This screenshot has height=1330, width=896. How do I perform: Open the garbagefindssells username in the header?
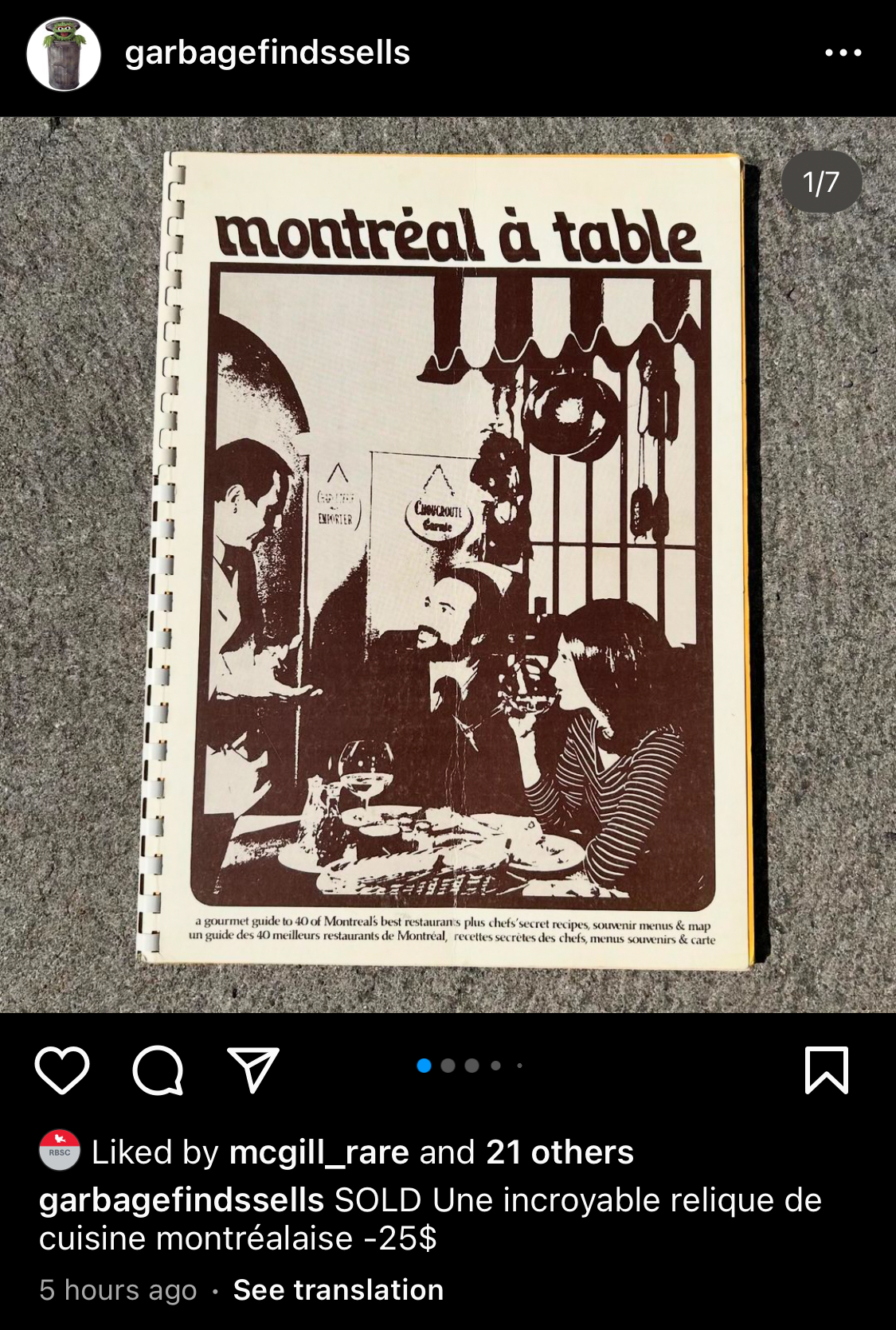point(267,53)
